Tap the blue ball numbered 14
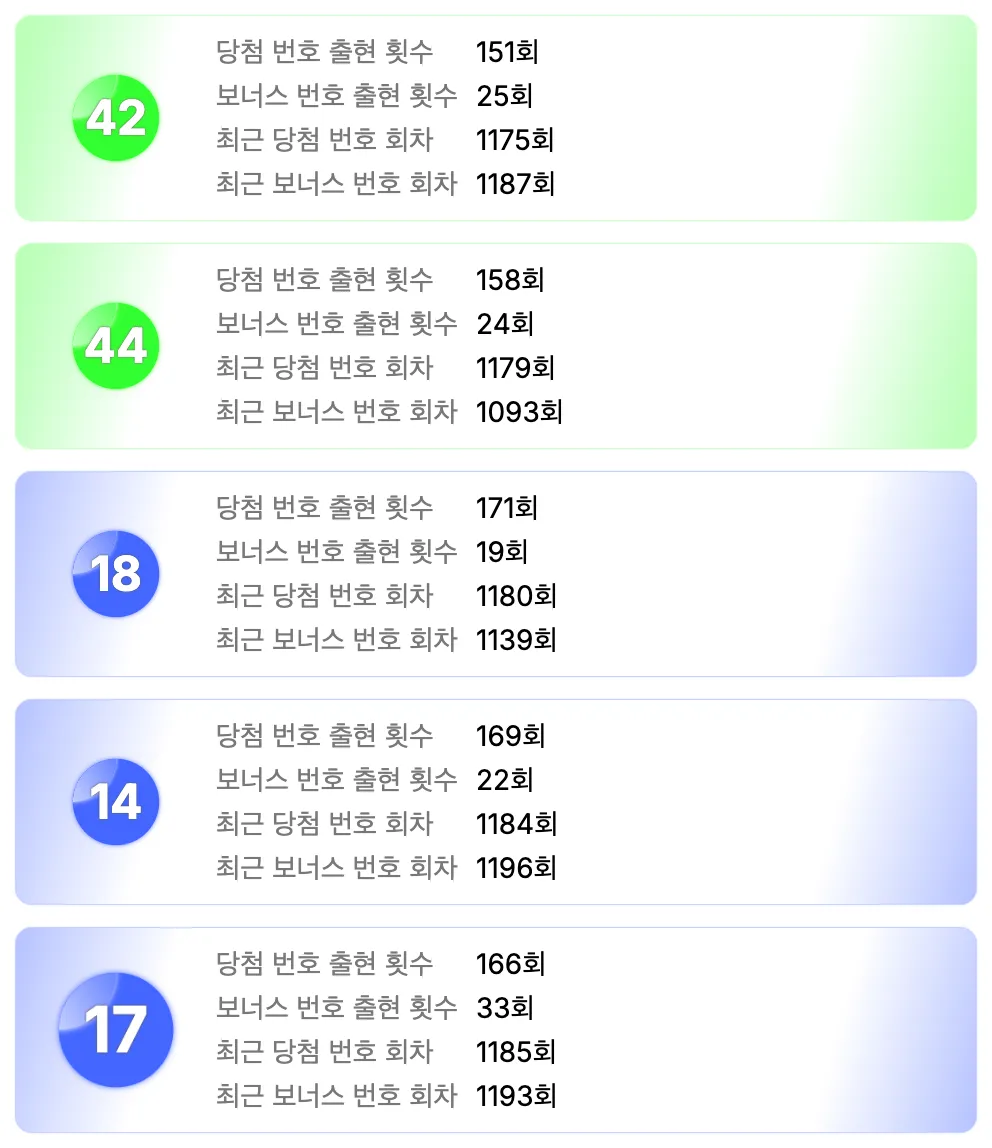992x1148 pixels. coord(115,800)
